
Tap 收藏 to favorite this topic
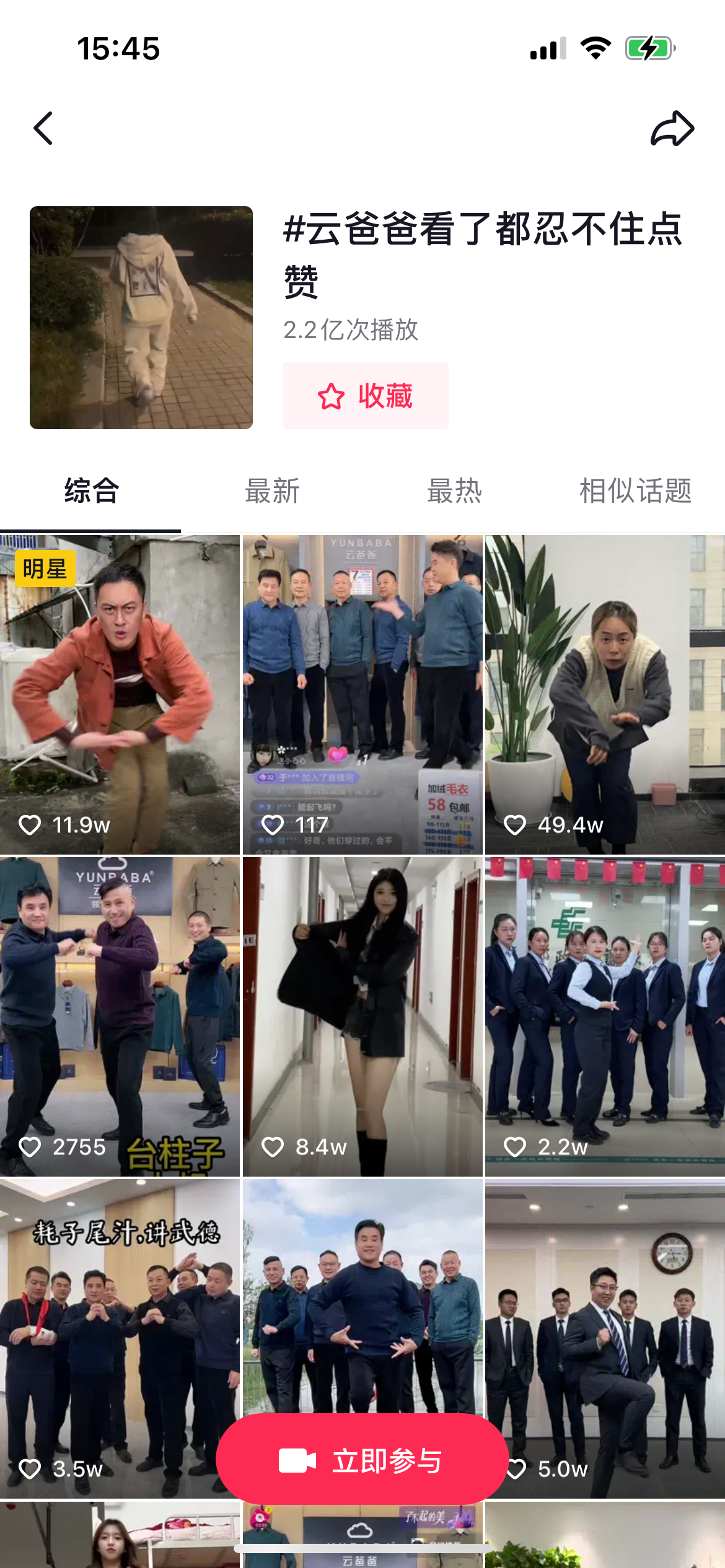pyautogui.click(x=366, y=396)
